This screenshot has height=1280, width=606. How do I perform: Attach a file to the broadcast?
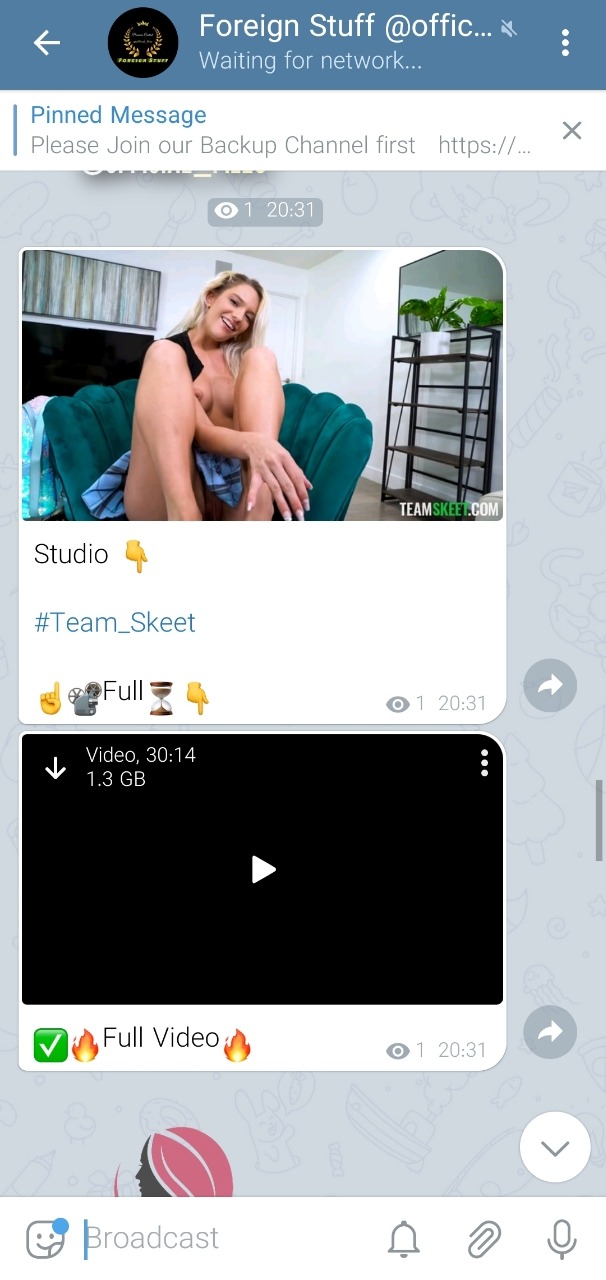tap(484, 1240)
